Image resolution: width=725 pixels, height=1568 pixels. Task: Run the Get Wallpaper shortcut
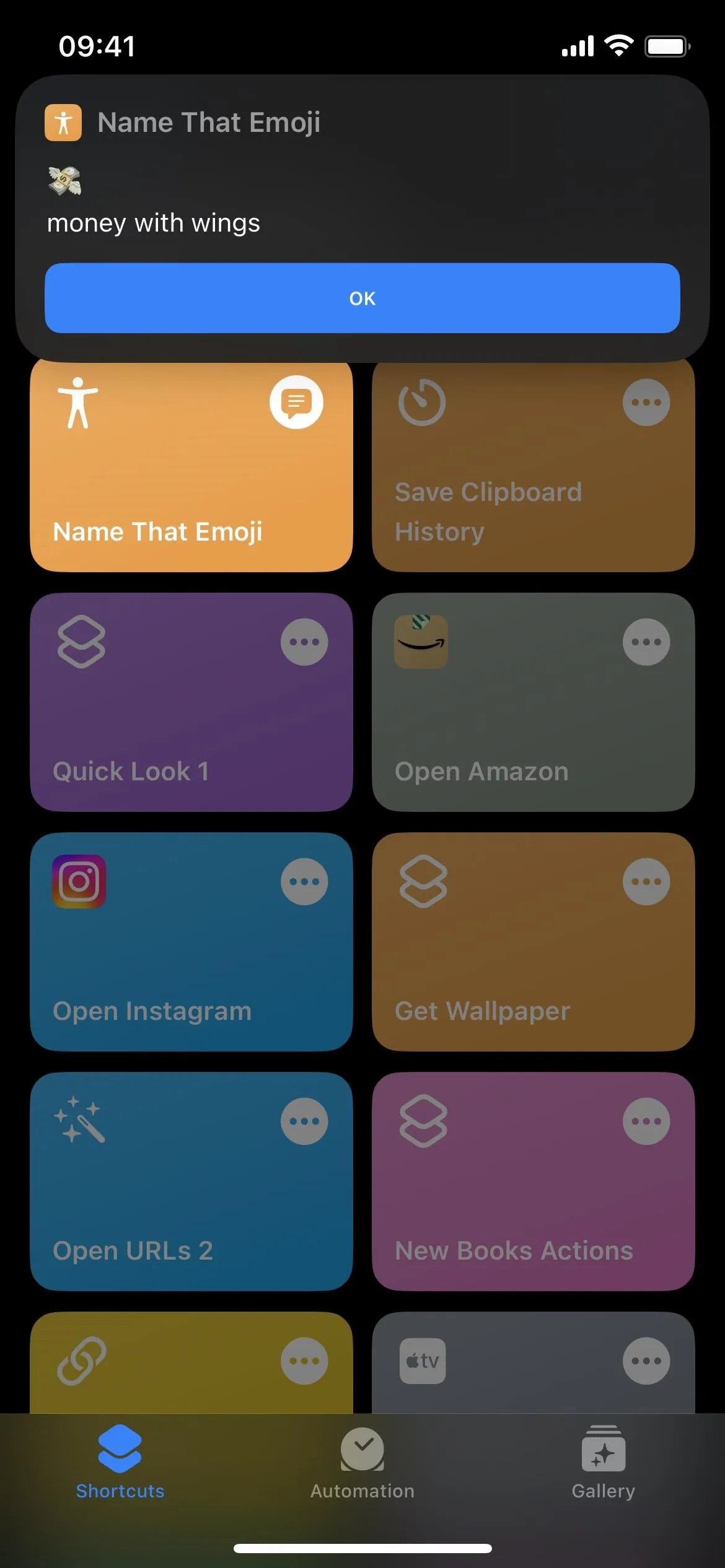tap(533, 942)
